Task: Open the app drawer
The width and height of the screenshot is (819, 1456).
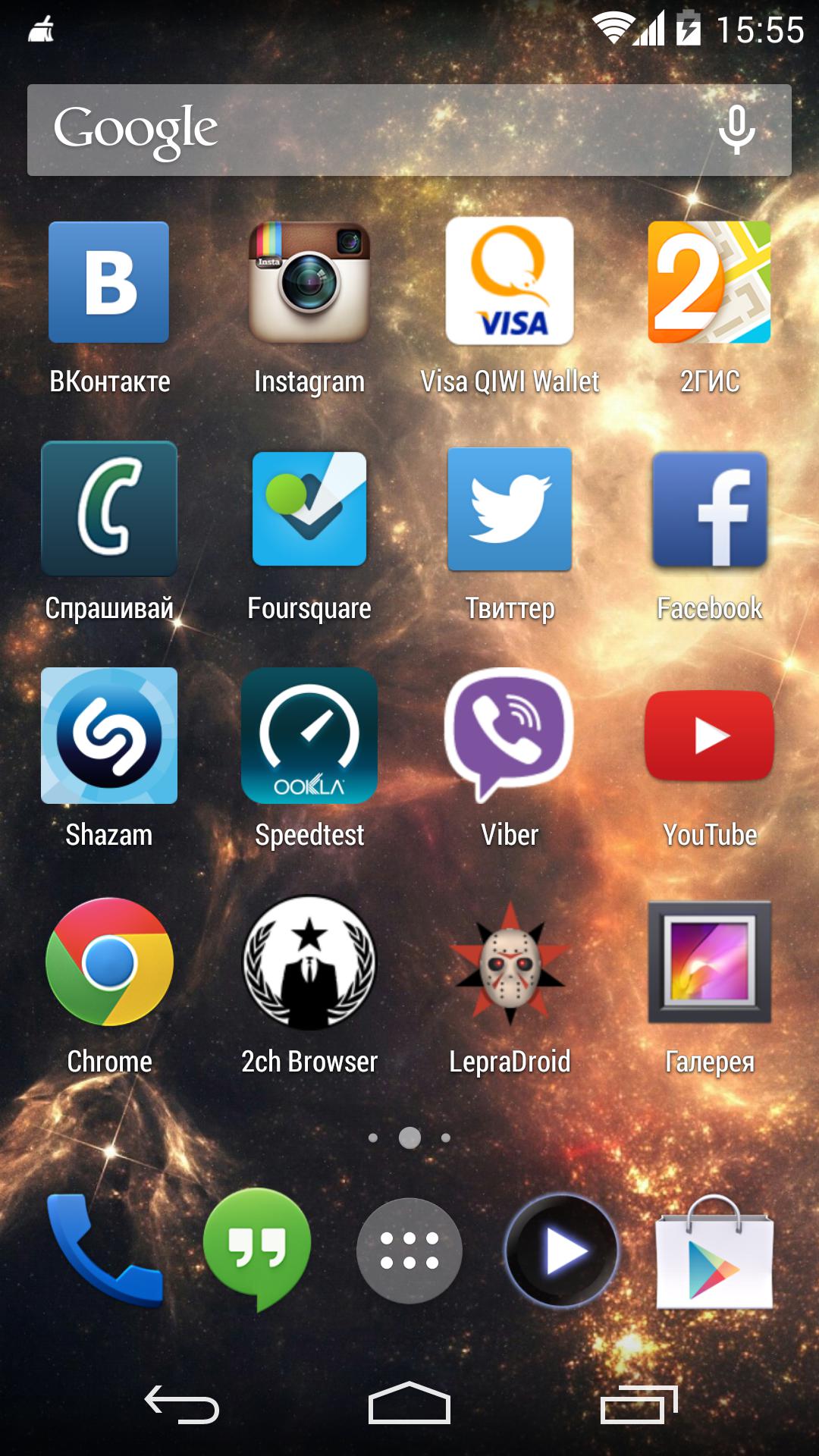Action: point(409,1250)
